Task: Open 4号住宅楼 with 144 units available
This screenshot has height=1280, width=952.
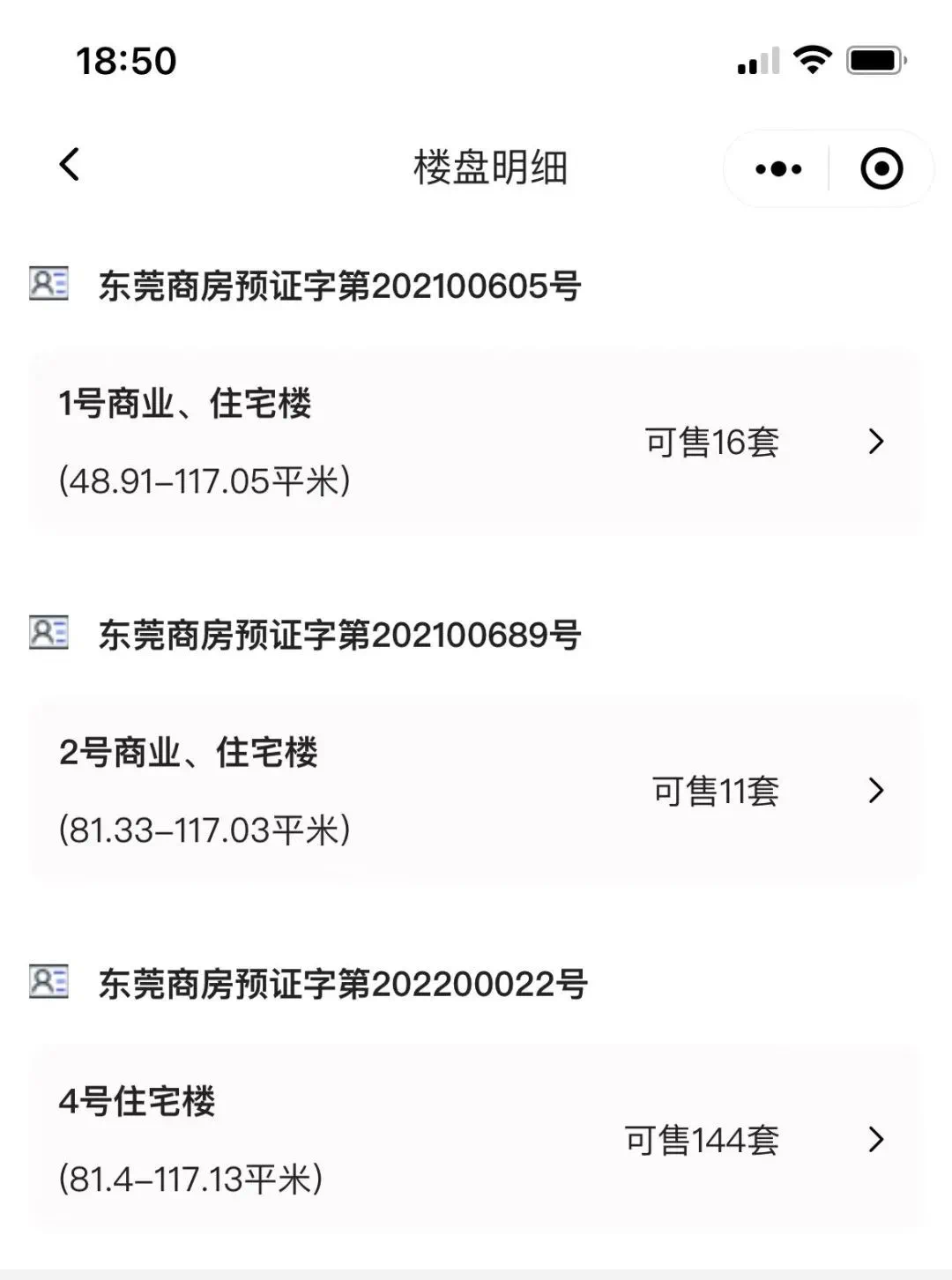Action: click(474, 1139)
